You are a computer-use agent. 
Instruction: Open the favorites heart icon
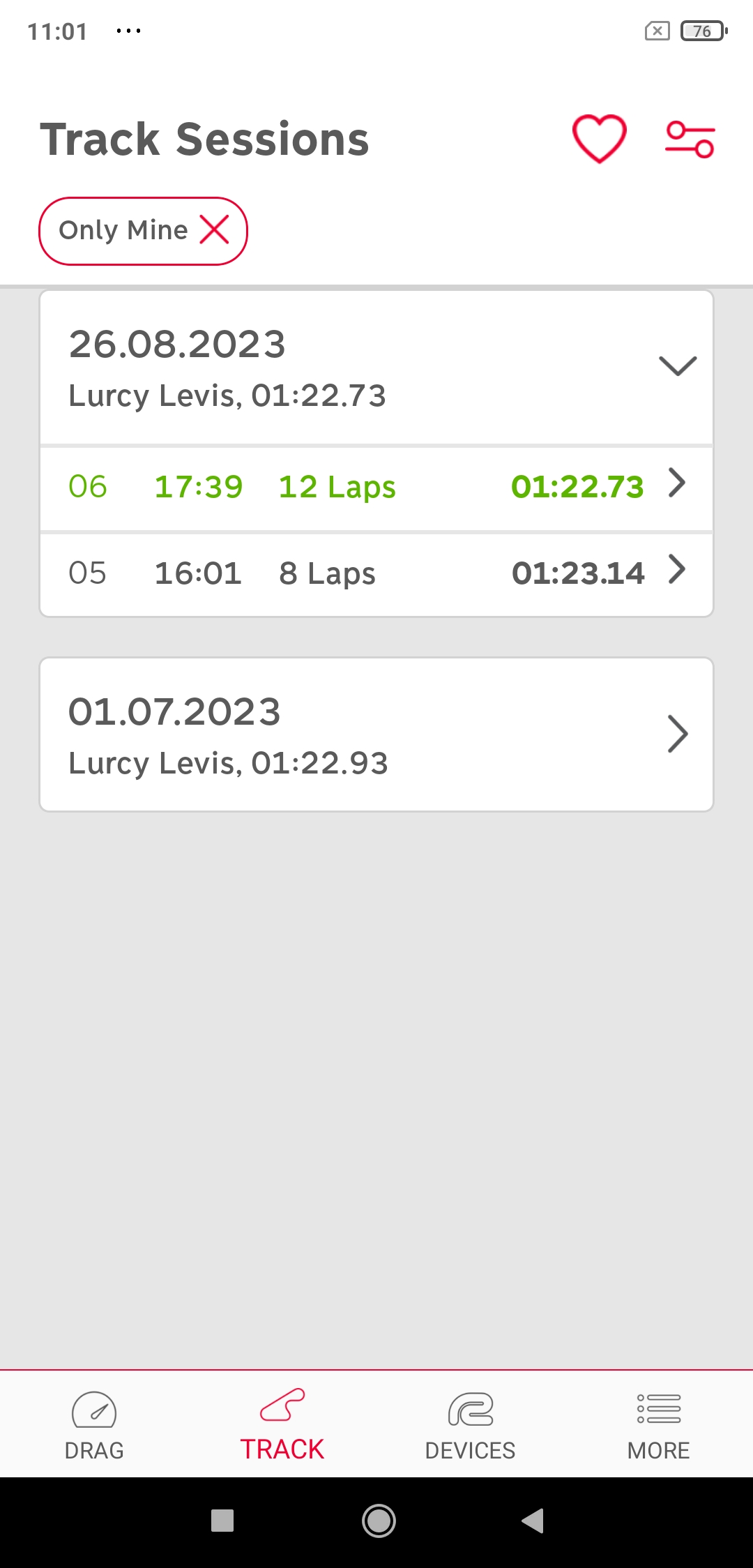click(599, 139)
